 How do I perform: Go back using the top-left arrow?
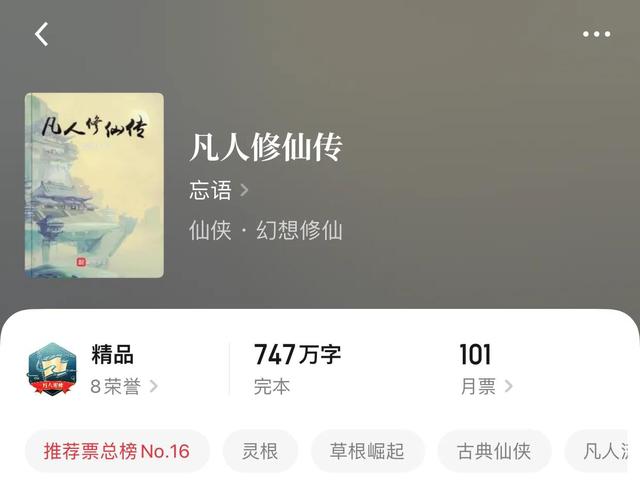pos(42,34)
